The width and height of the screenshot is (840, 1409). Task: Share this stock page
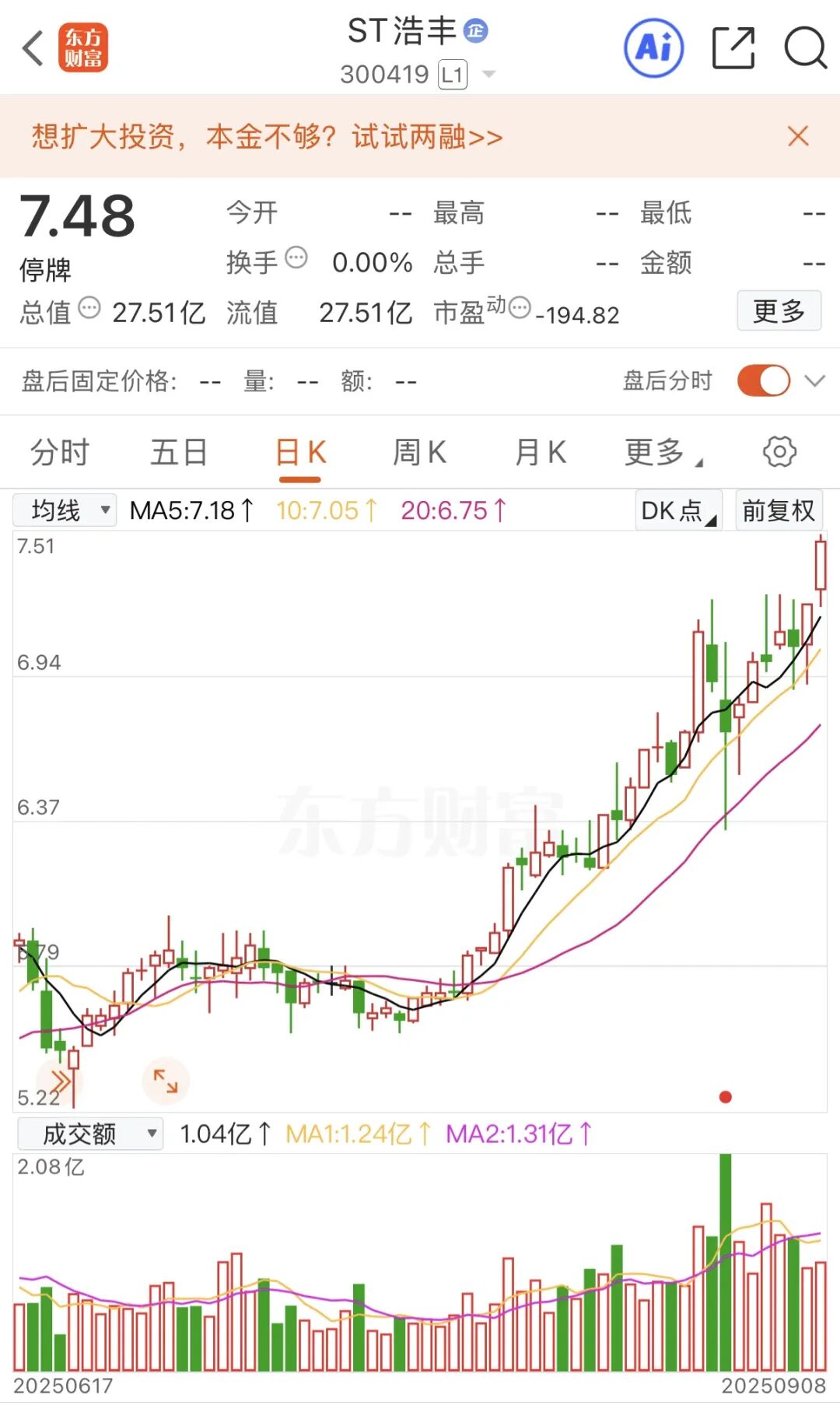[x=733, y=48]
